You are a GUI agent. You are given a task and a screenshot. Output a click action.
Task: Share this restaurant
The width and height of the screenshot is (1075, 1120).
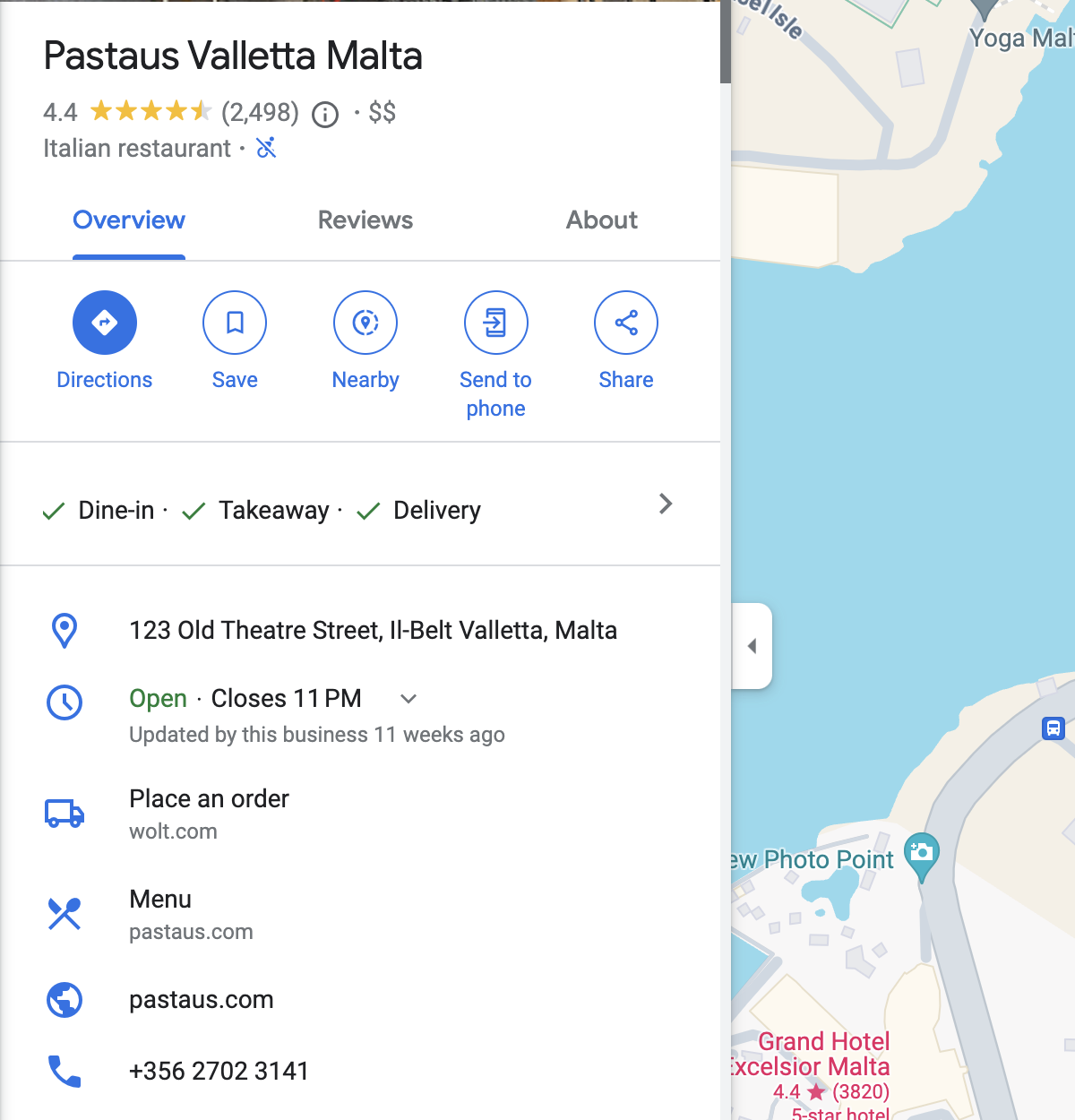pos(626,323)
